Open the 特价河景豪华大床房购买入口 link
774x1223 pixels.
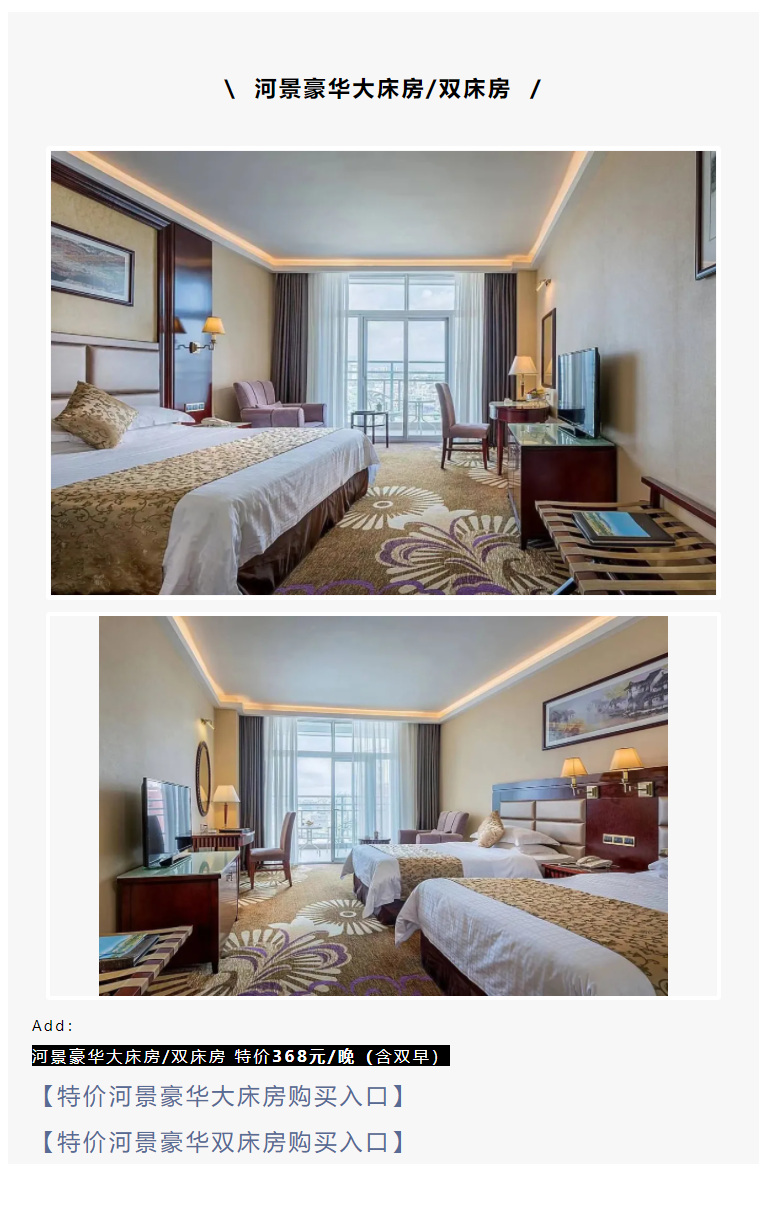(x=222, y=1096)
